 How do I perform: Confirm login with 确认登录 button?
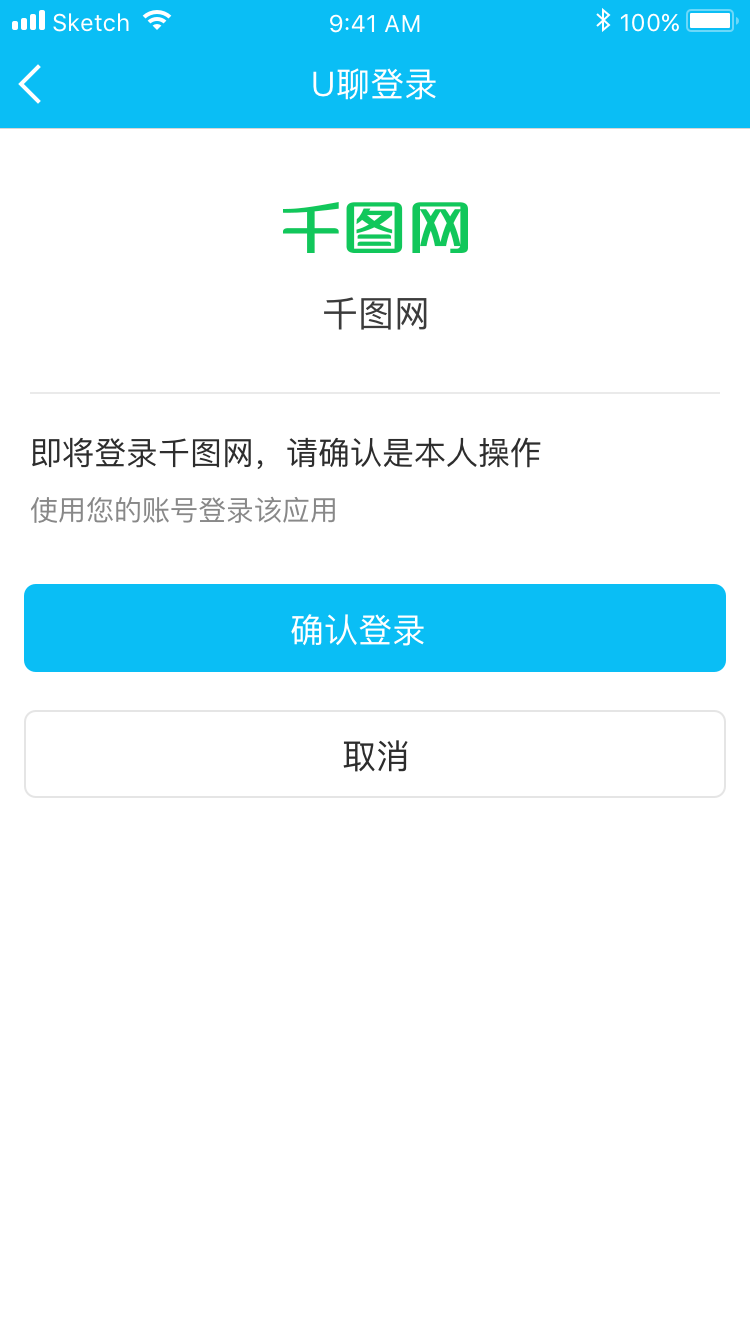[375, 628]
